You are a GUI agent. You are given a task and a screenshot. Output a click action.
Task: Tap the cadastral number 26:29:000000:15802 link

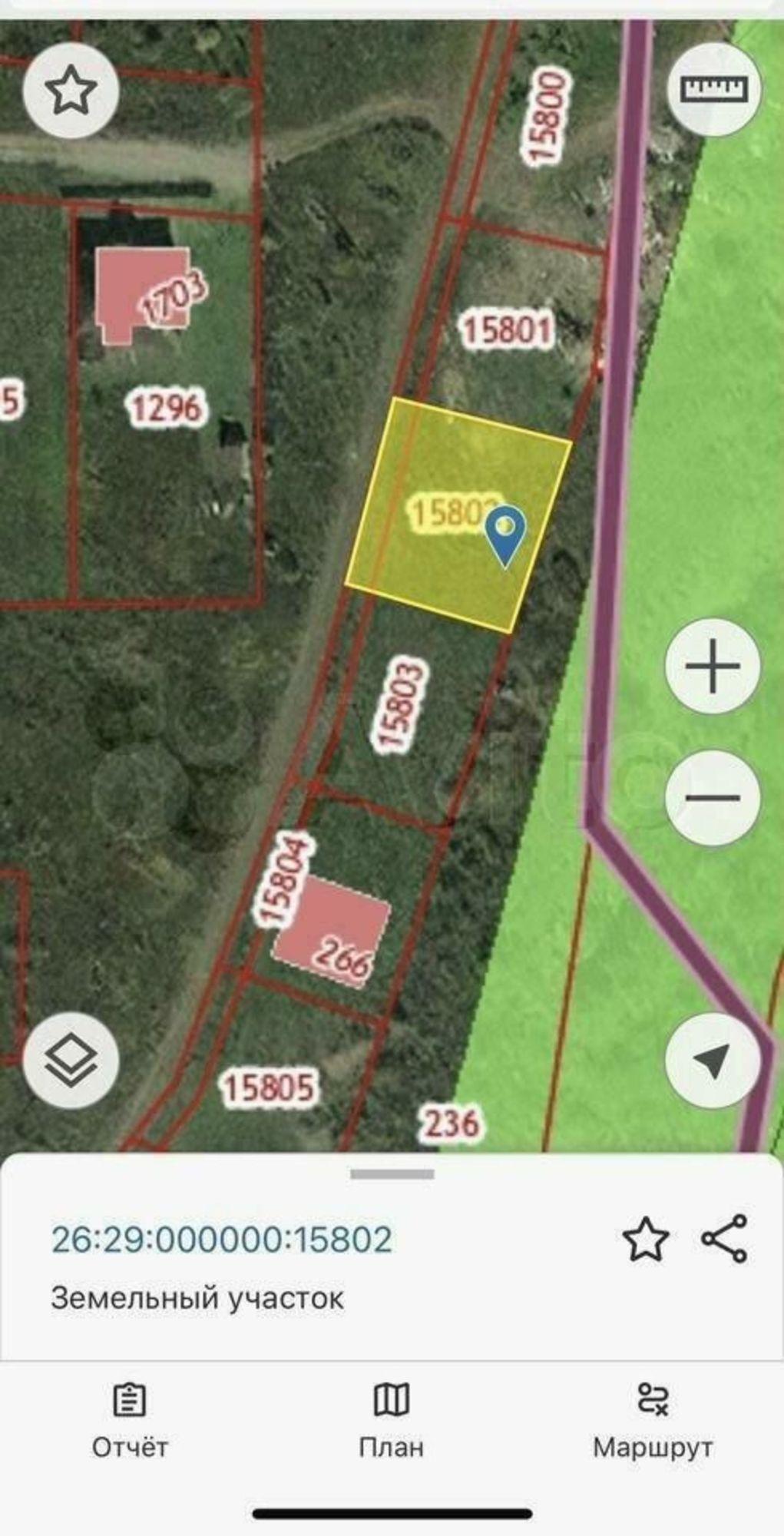[222, 1240]
